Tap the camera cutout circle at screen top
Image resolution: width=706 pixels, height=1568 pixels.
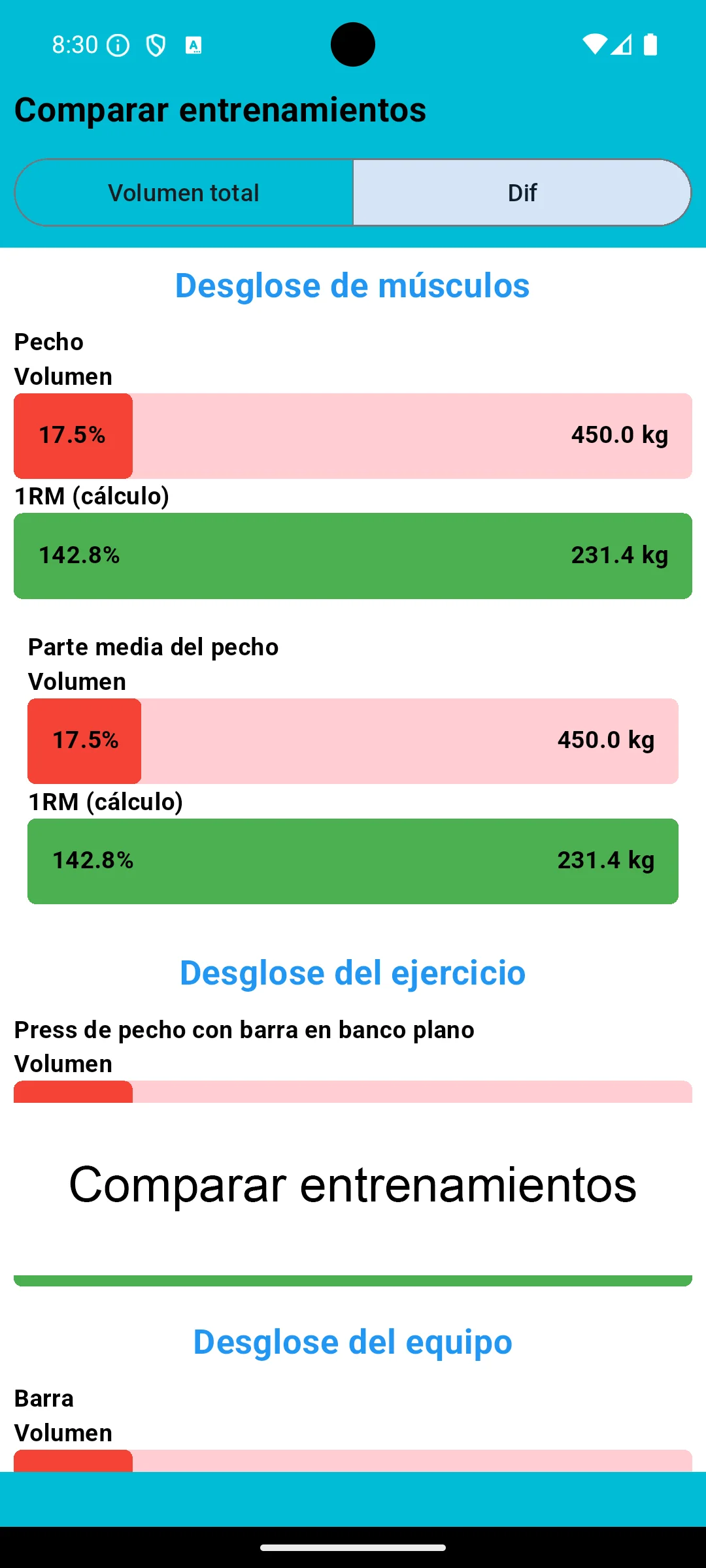[x=353, y=44]
